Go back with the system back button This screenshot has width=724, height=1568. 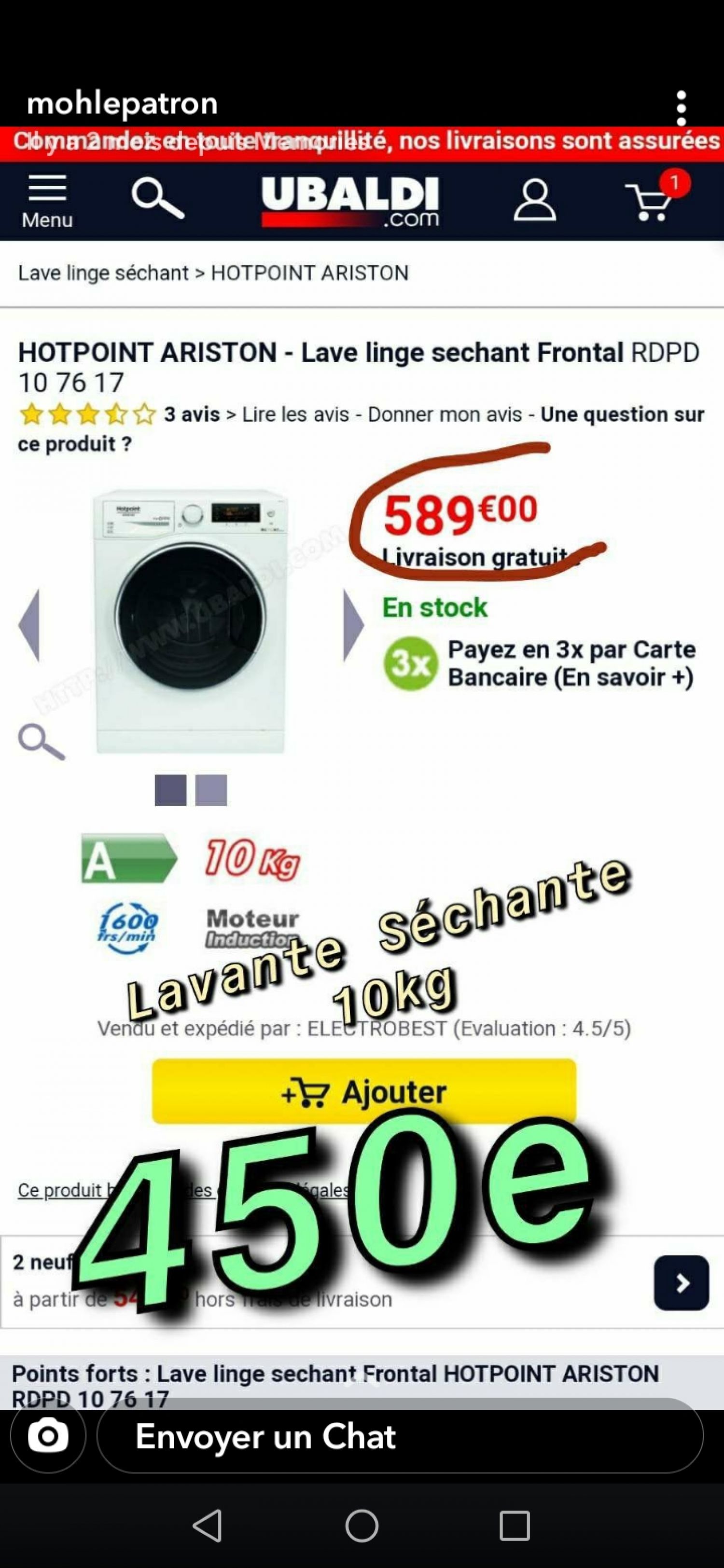click(207, 1526)
